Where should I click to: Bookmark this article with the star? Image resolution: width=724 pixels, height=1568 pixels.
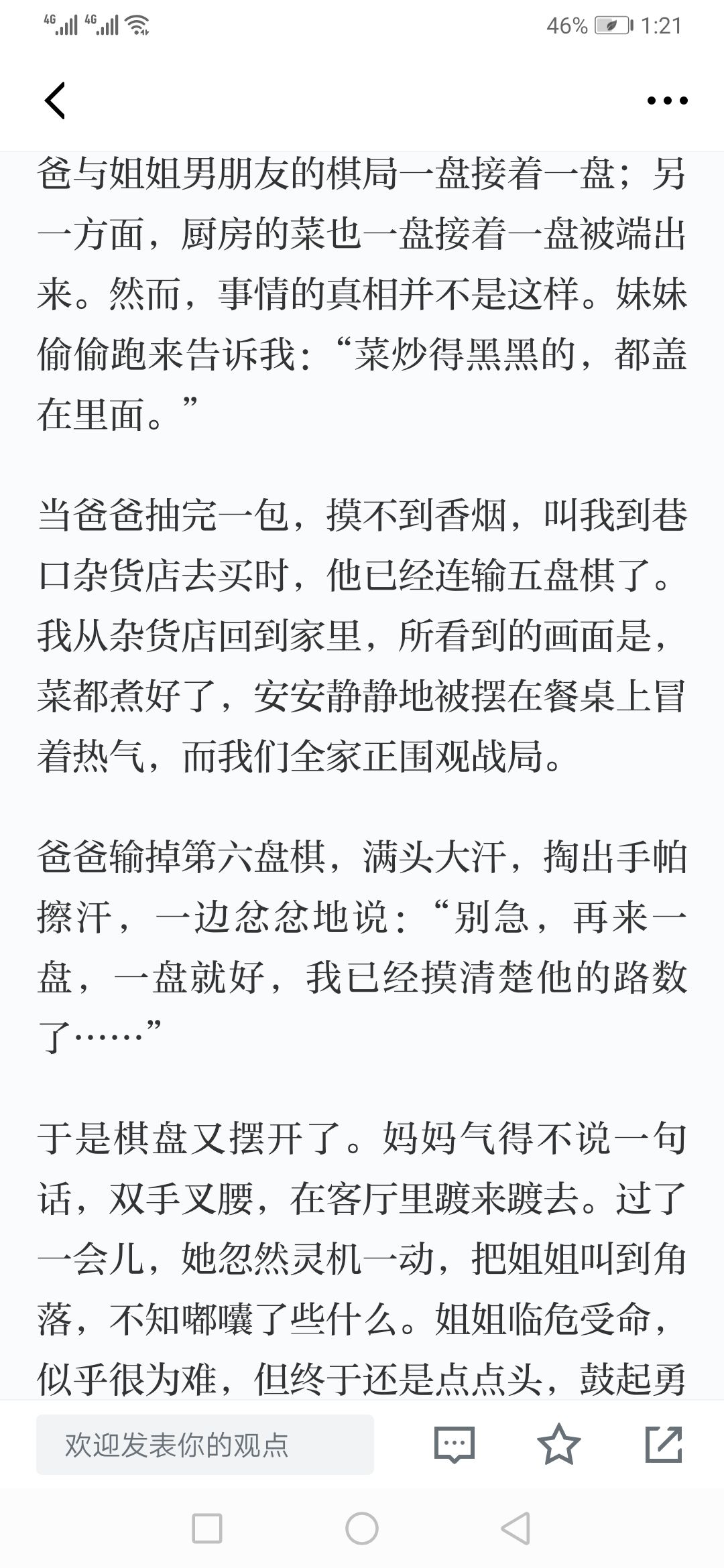(559, 1444)
